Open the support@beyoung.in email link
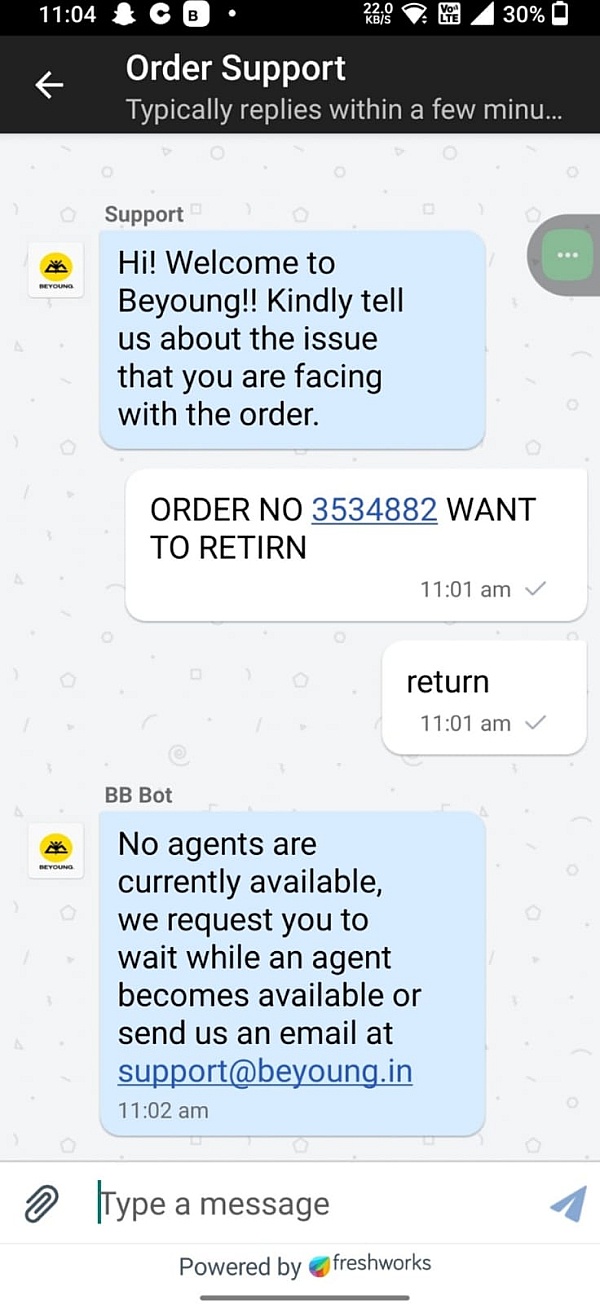 click(265, 1071)
